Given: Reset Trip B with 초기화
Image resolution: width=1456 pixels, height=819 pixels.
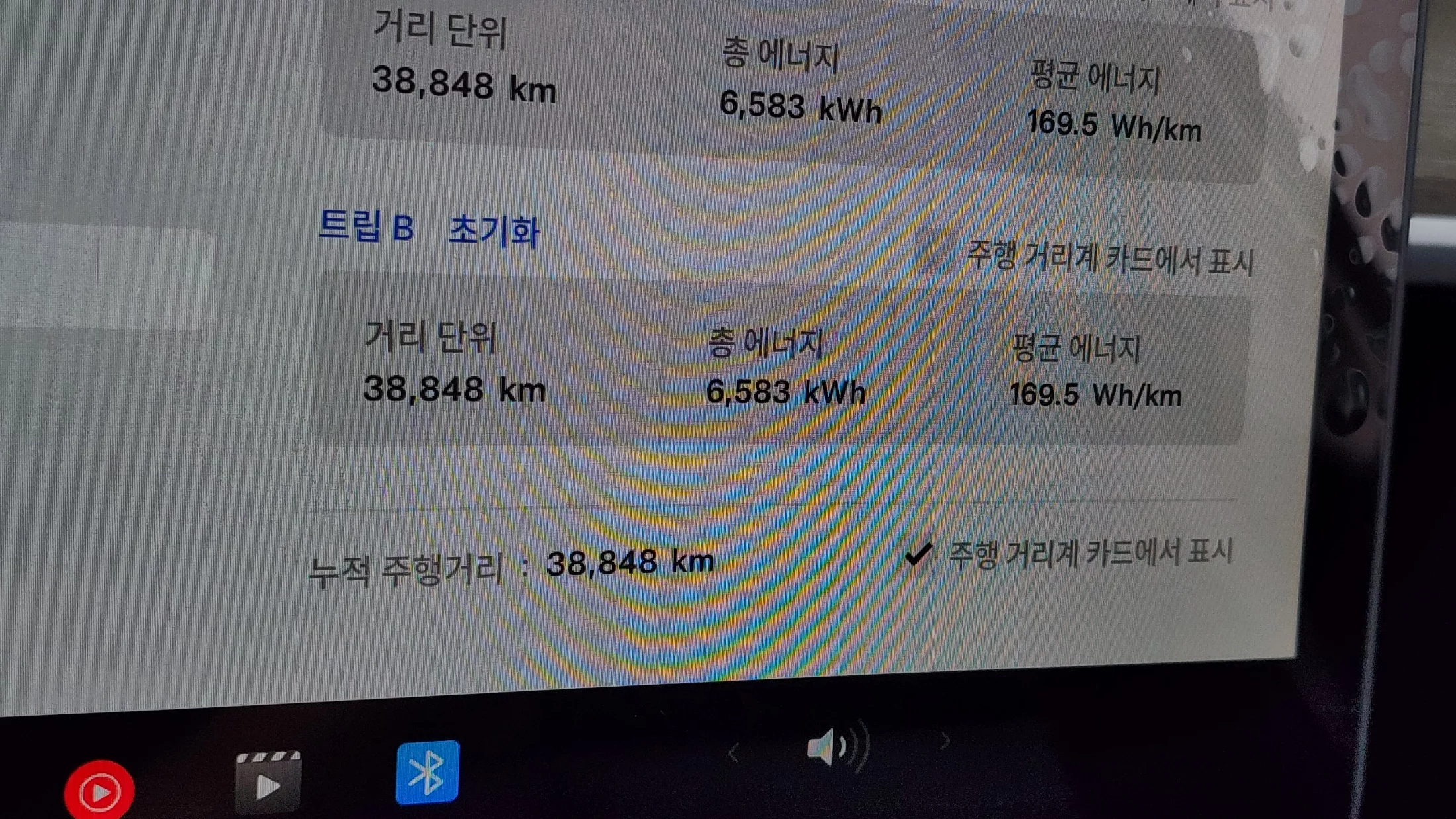Looking at the screenshot, I should (494, 232).
